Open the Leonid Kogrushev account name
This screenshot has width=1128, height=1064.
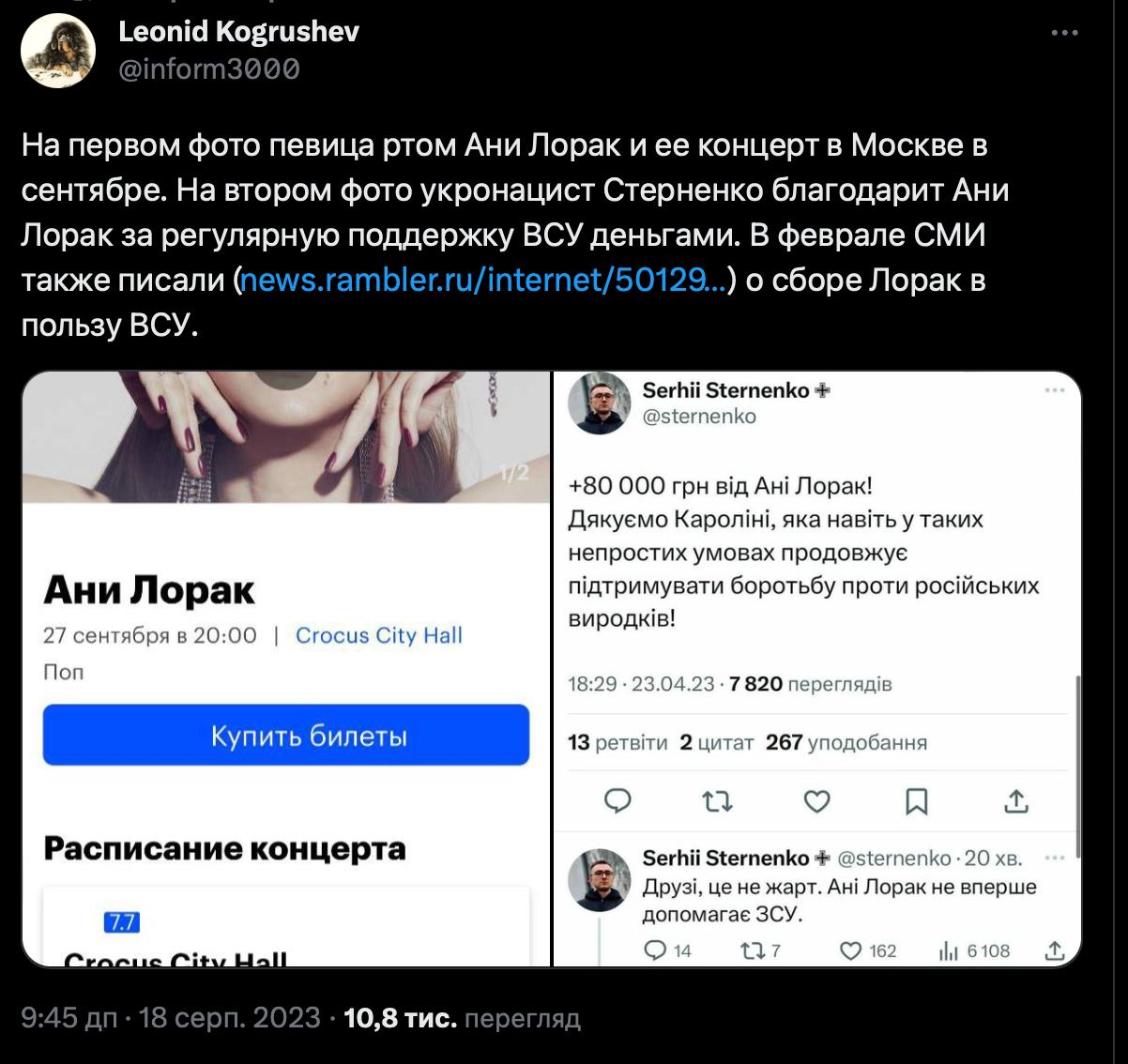tap(238, 32)
